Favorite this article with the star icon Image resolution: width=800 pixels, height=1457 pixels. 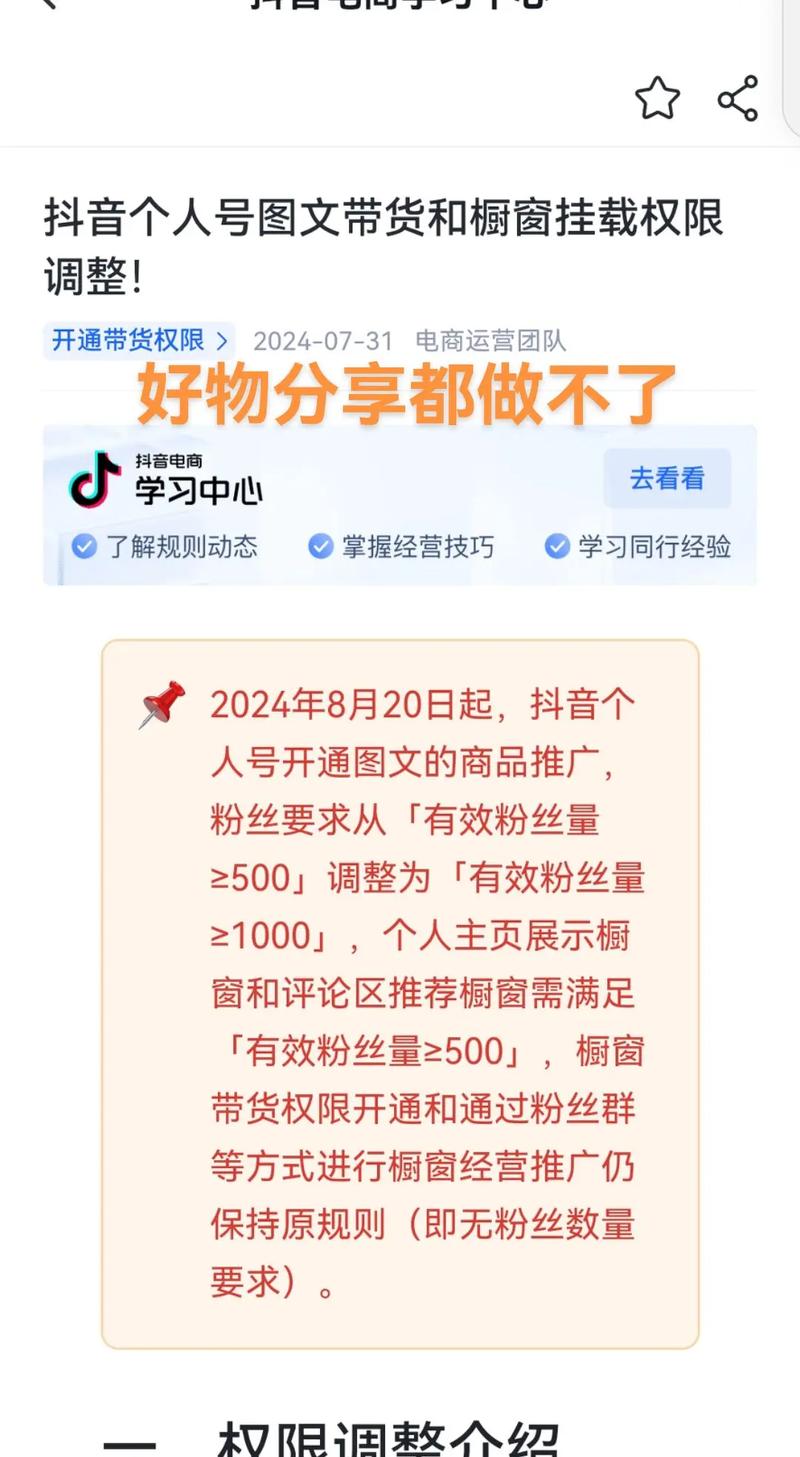coord(657,99)
